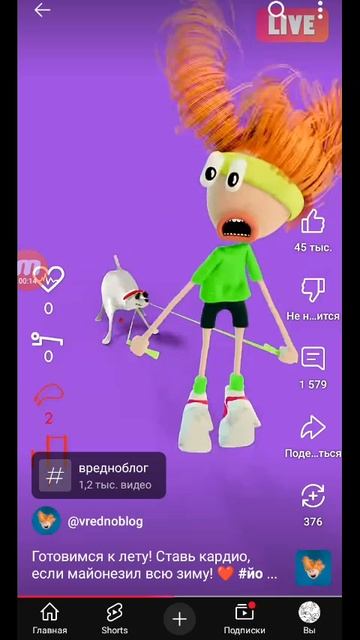Create new content with the plus button
Image resolution: width=360 pixels, height=640 pixels.
coord(180,619)
